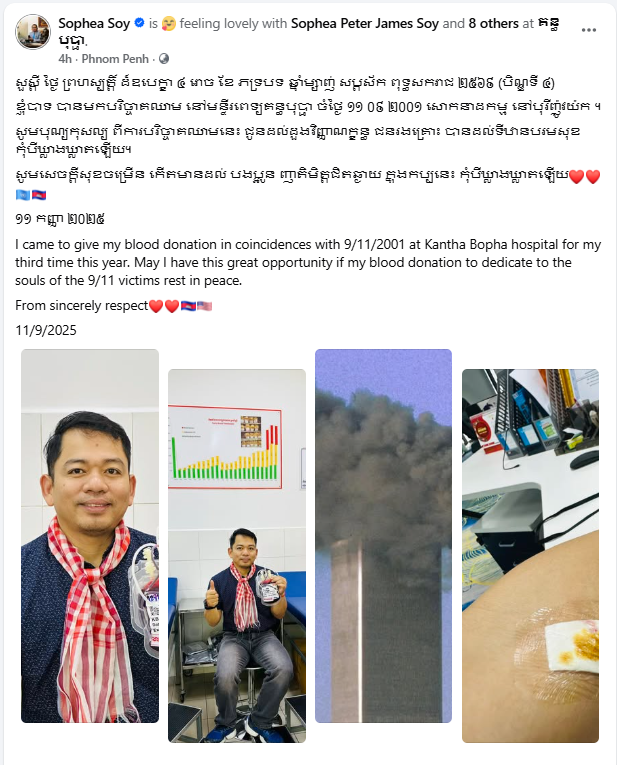Screen dimensions: 617x765
Task: Open the post's three-dot options menu
Action: click(x=589, y=31)
